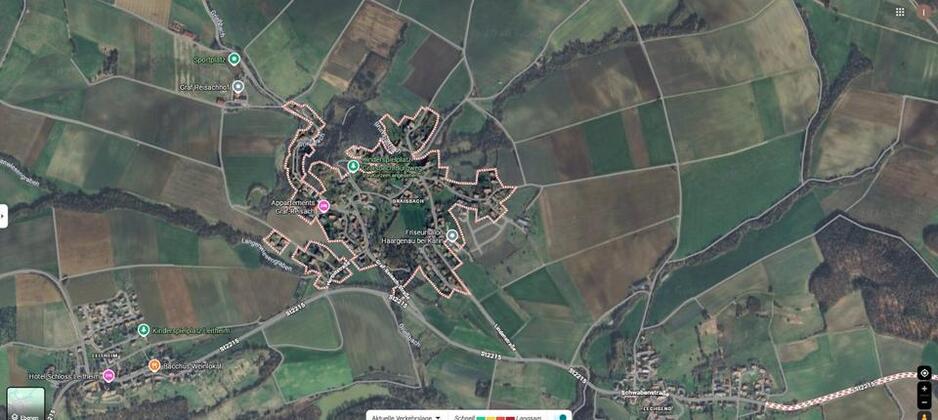Image resolution: width=938 pixels, height=420 pixels.
Task: Select the Sportplatz map pin
Action: (x=234, y=59)
